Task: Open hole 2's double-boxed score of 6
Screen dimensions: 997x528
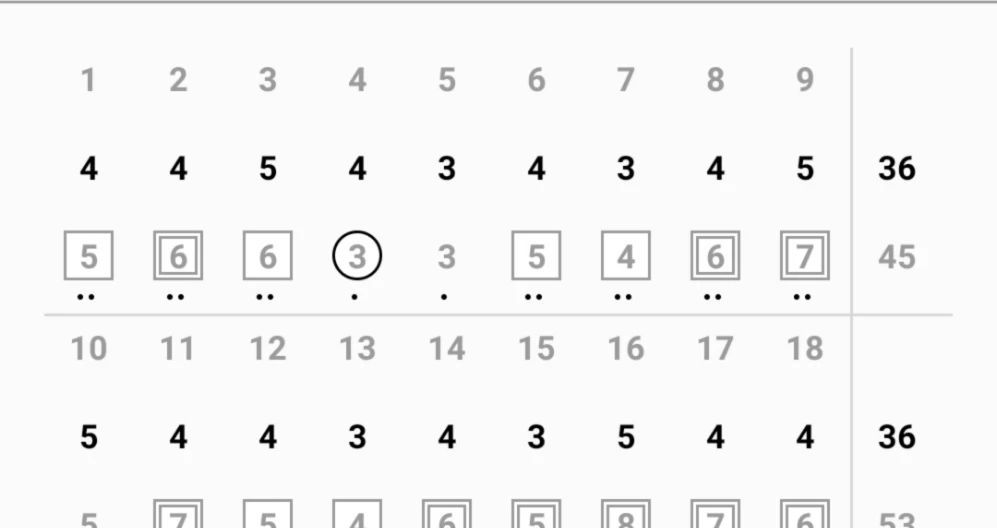Action: pos(178,257)
